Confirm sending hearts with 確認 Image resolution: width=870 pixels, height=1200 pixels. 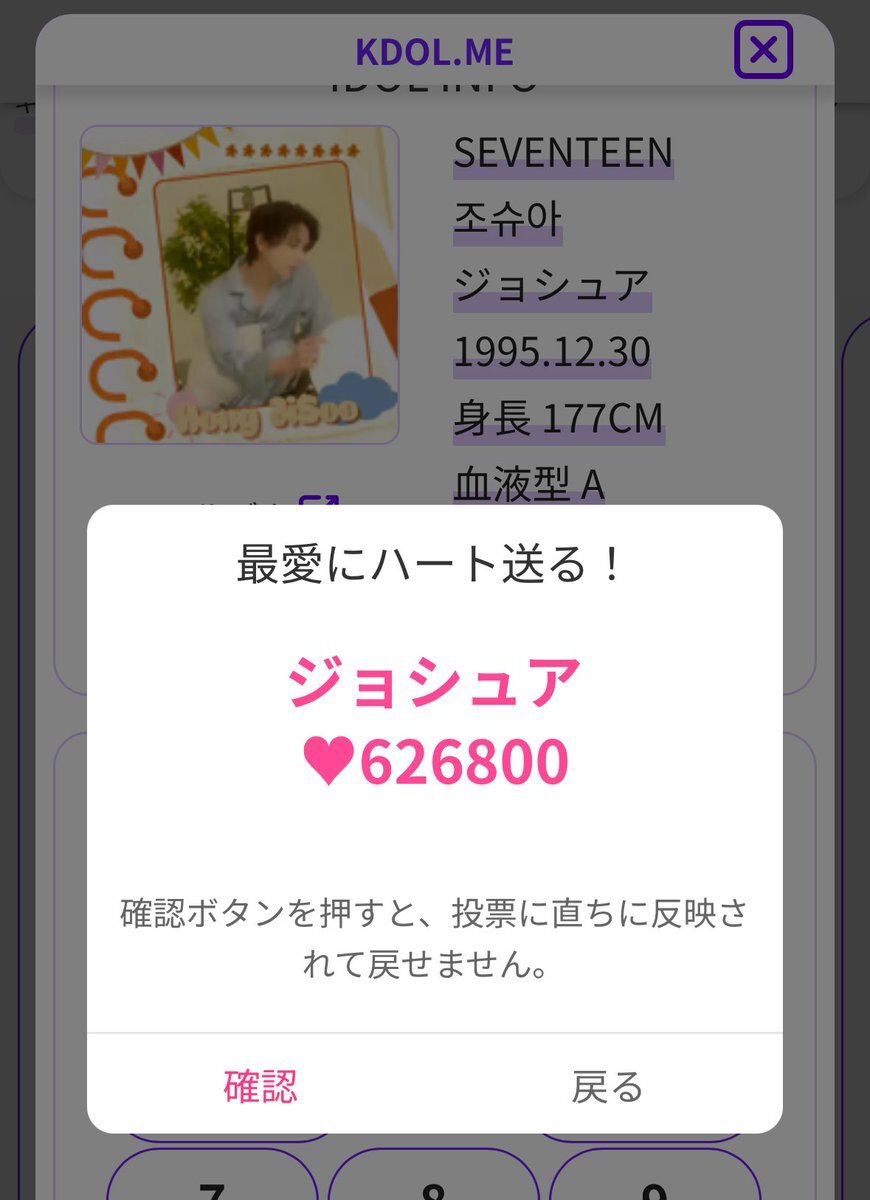tap(260, 1086)
